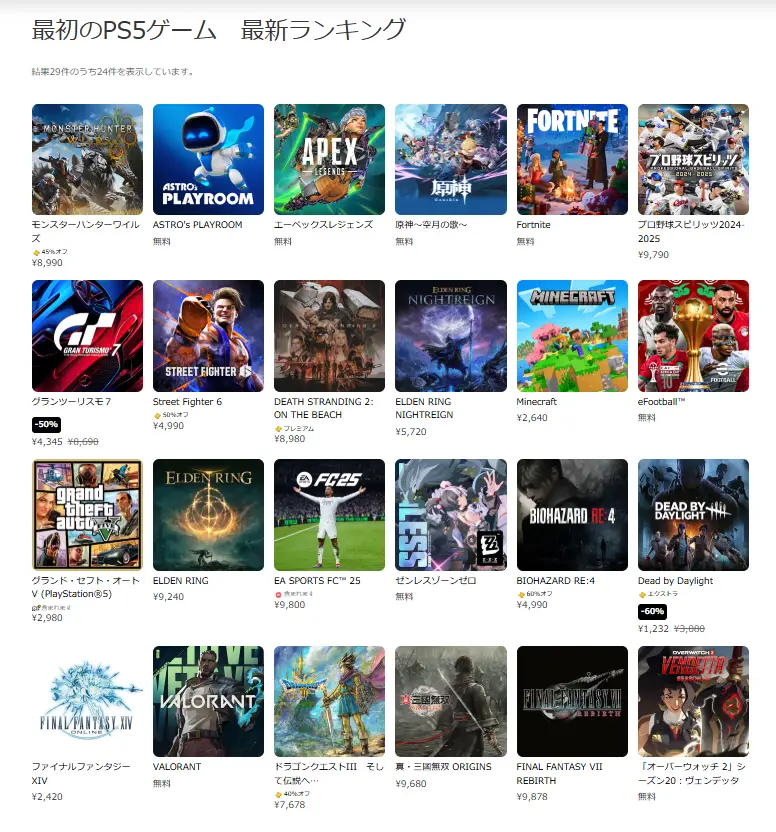The width and height of the screenshot is (776, 832).
Task: Open the Gran Turismo 7 game card
Action: pos(87,336)
